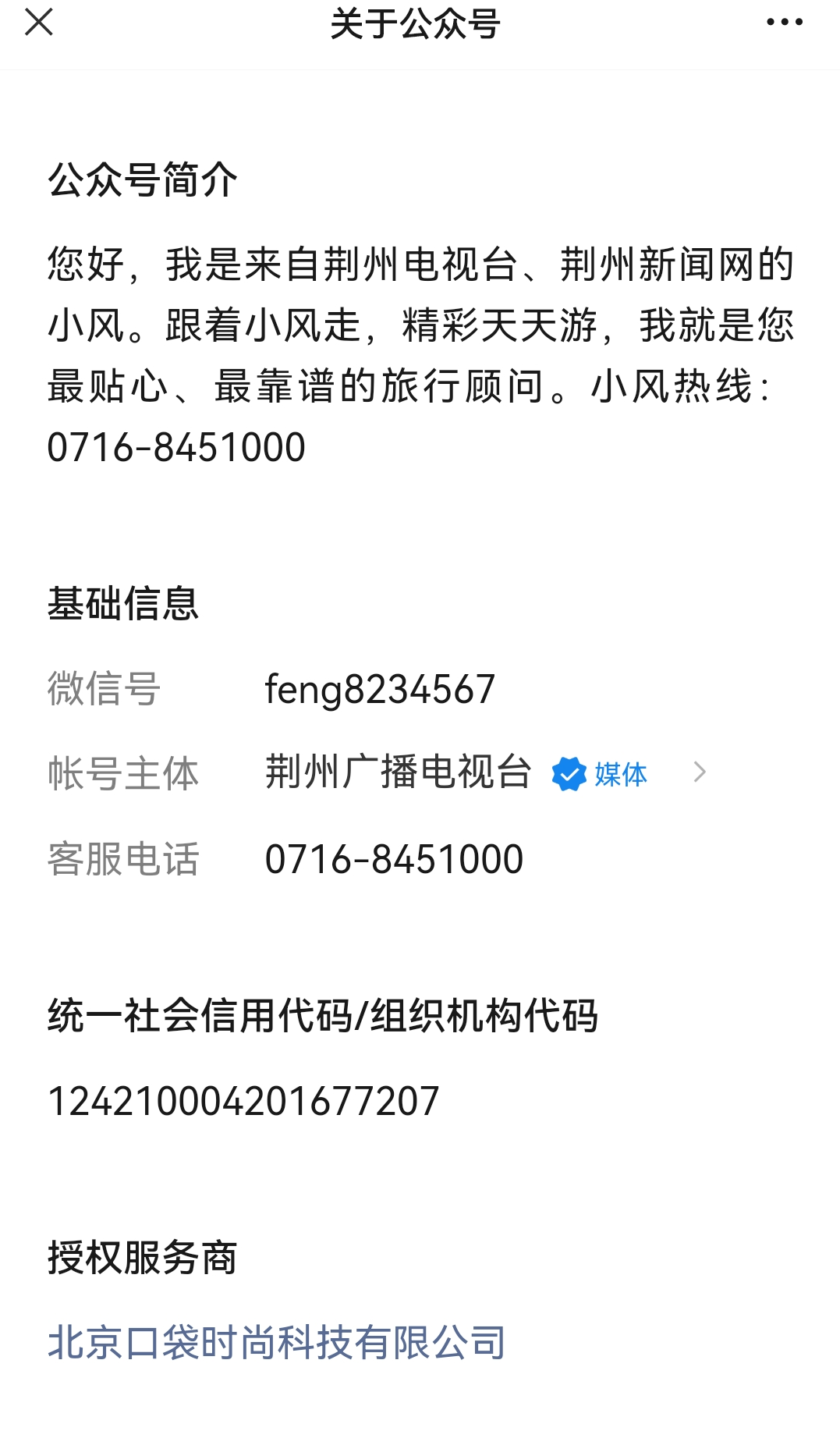Viewport: 840px width, 1431px height.
Task: Open account owner 荆州广播电视台 details
Action: point(485,772)
